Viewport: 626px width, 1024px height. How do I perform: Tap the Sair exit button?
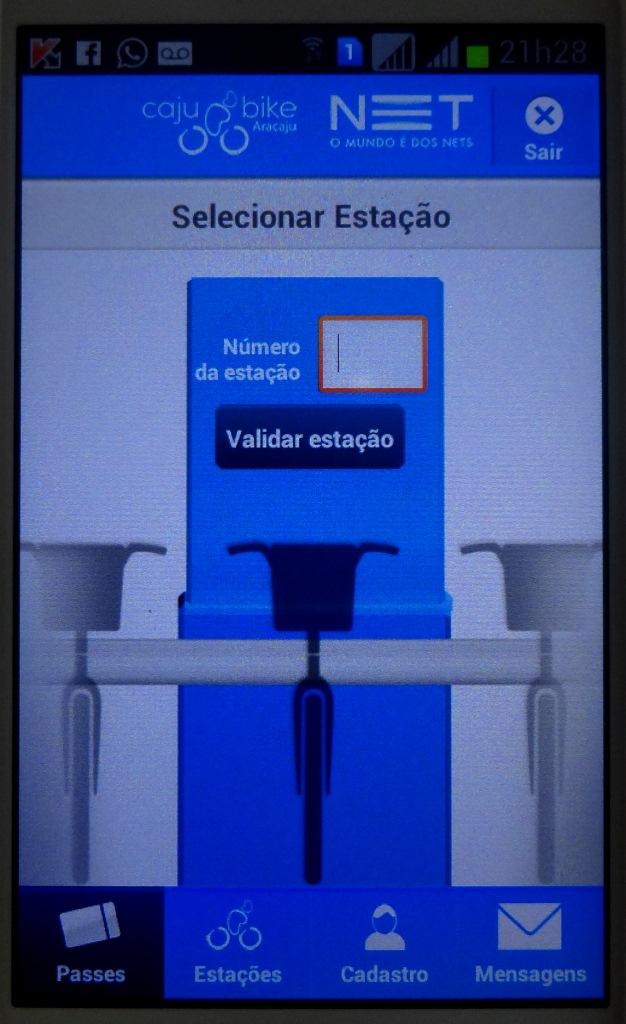[543, 128]
